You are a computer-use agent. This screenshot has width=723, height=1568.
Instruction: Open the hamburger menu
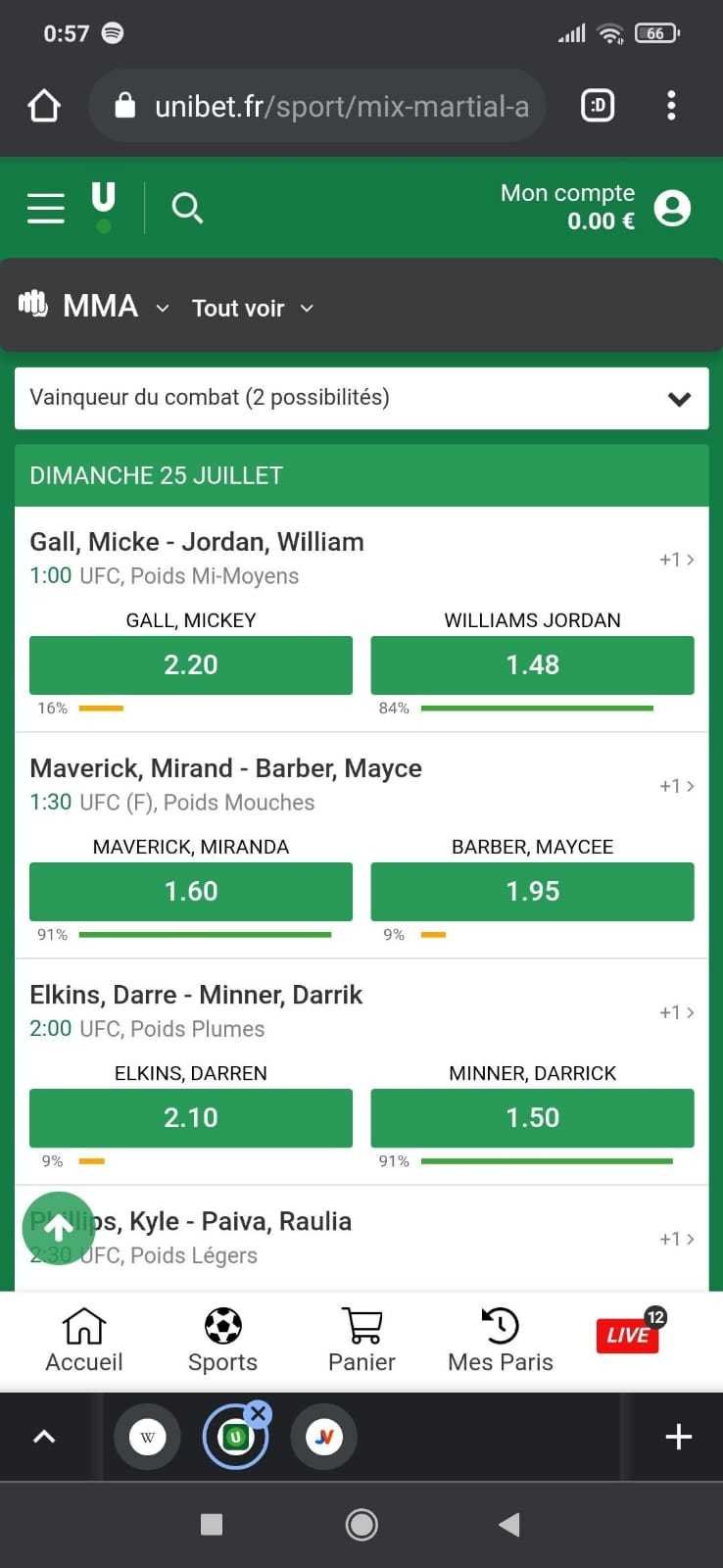click(x=45, y=208)
